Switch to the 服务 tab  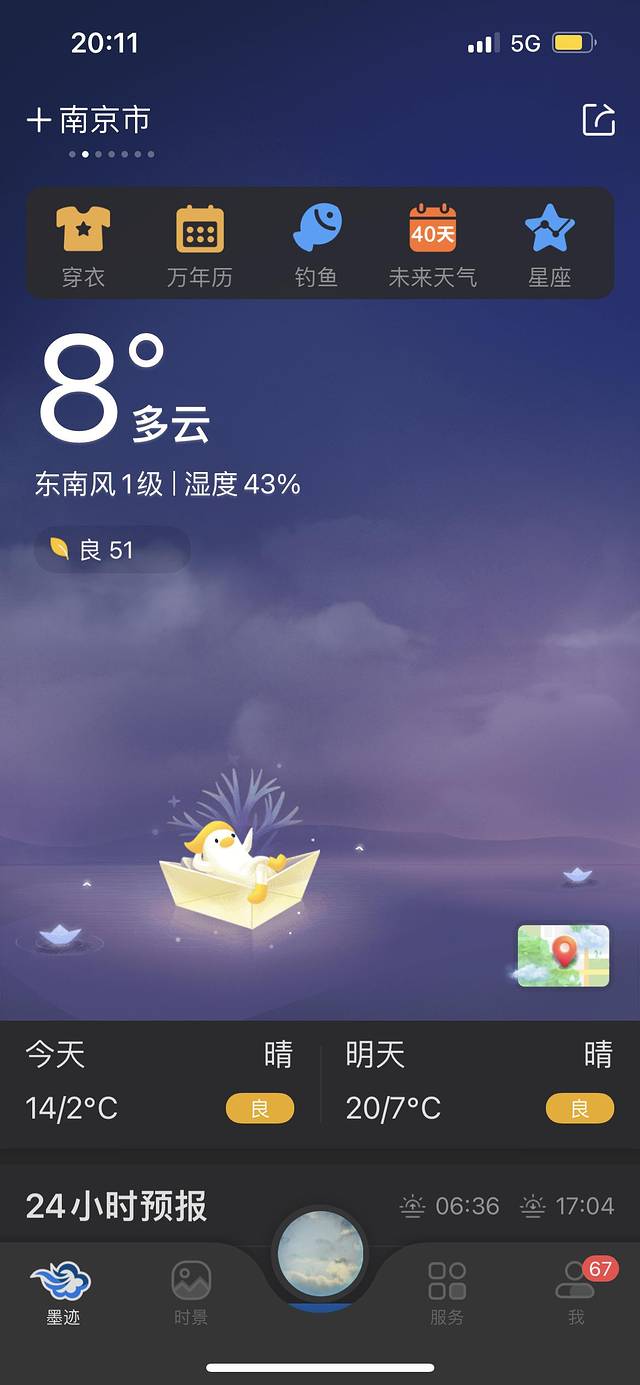click(447, 1292)
